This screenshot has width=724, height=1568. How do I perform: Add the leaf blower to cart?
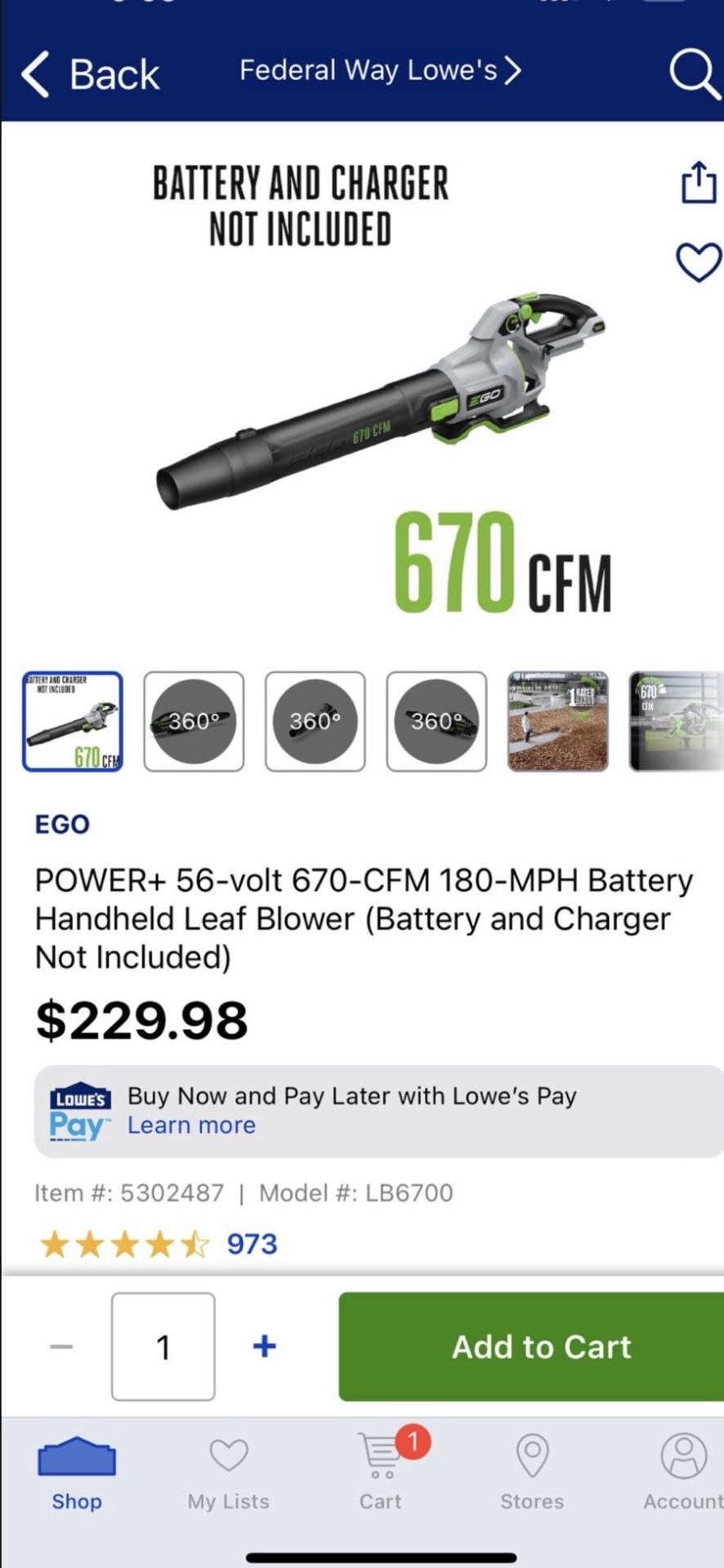[540, 1347]
